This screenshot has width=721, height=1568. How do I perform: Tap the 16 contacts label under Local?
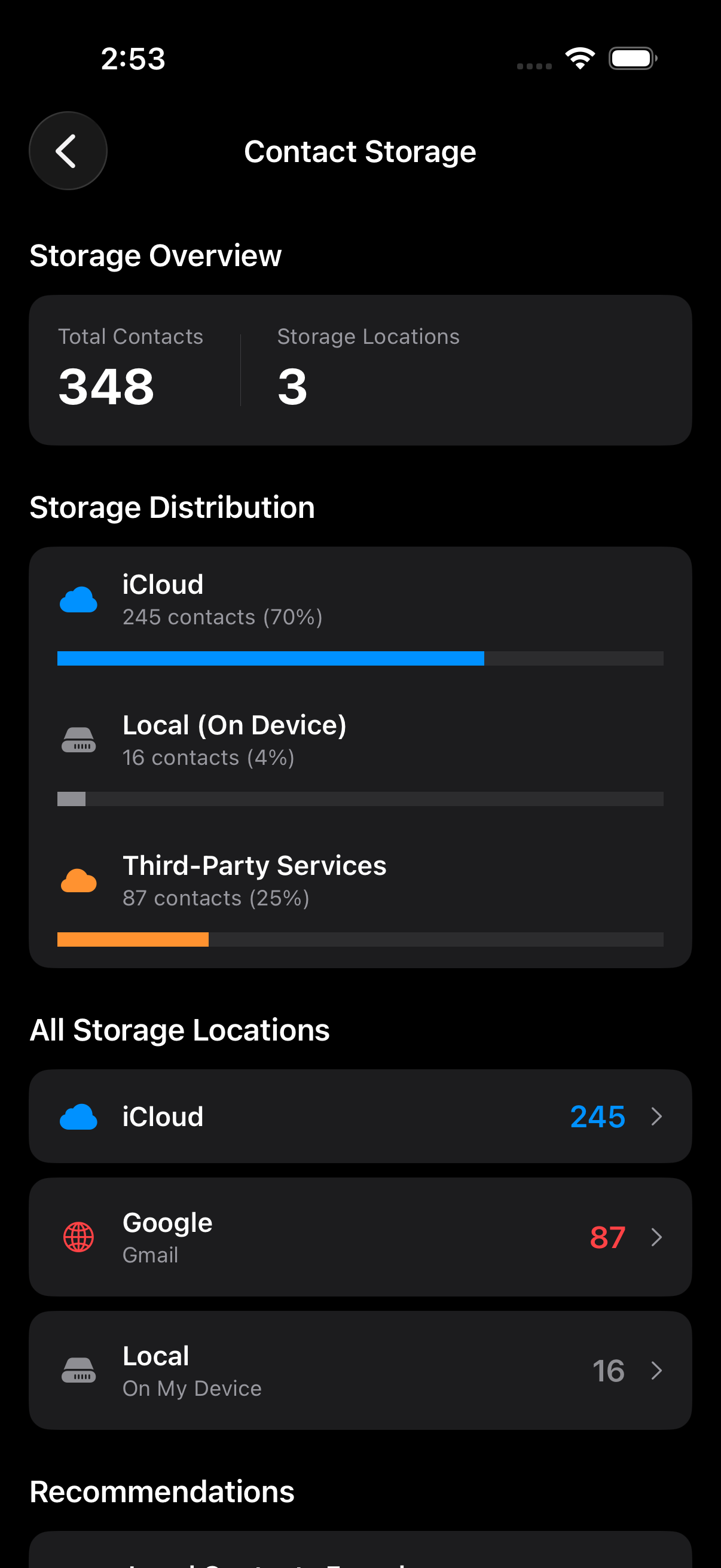(x=207, y=757)
